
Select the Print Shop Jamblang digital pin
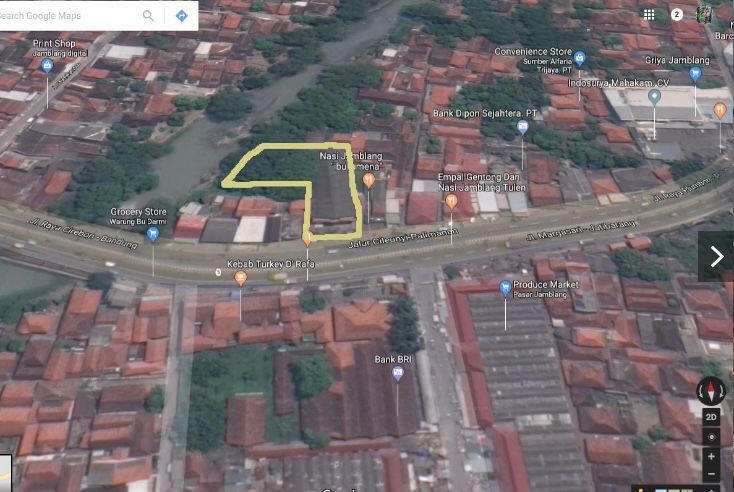pos(47,66)
